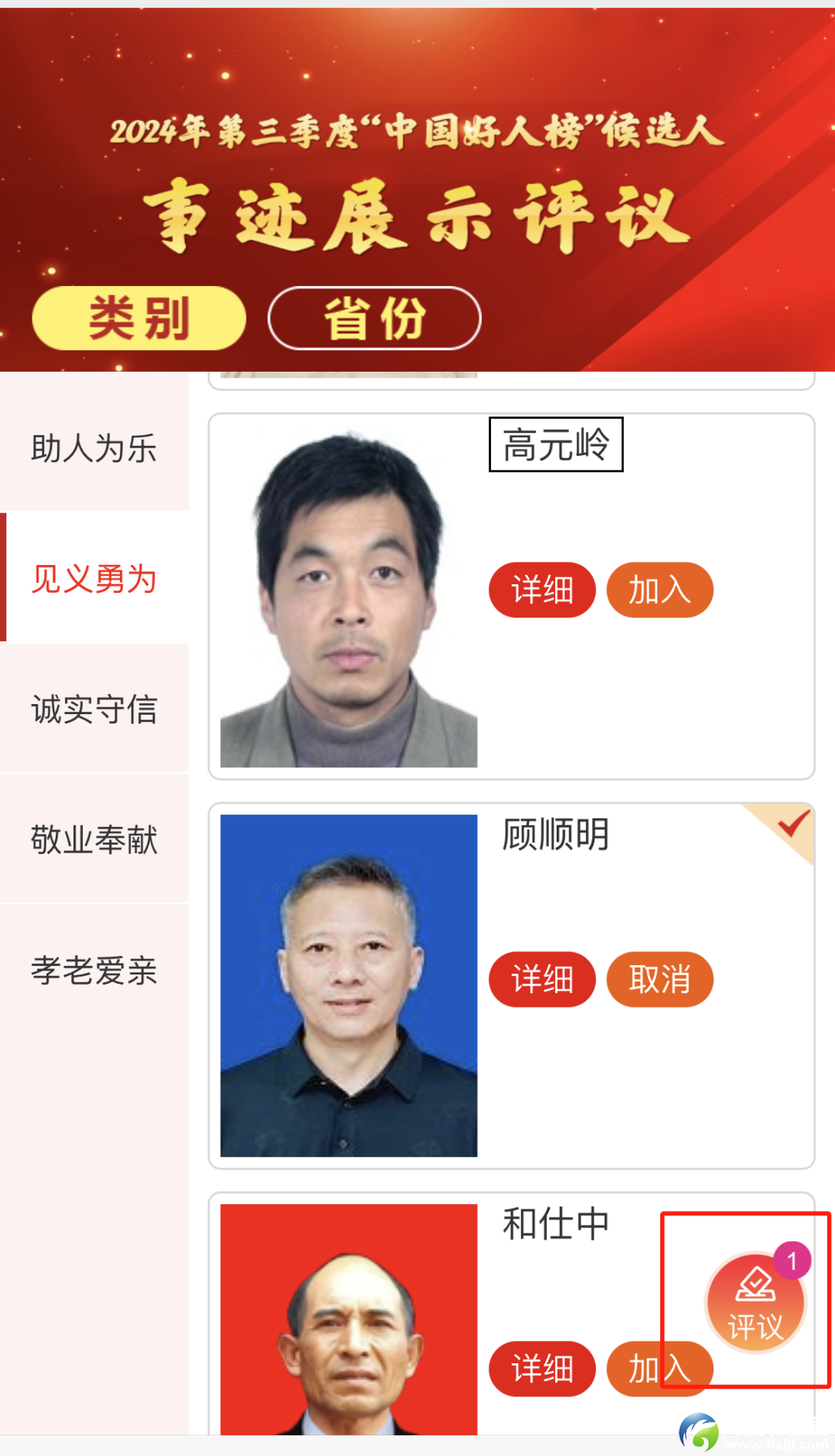
Task: View 详细 for 高元岭
Action: [542, 590]
